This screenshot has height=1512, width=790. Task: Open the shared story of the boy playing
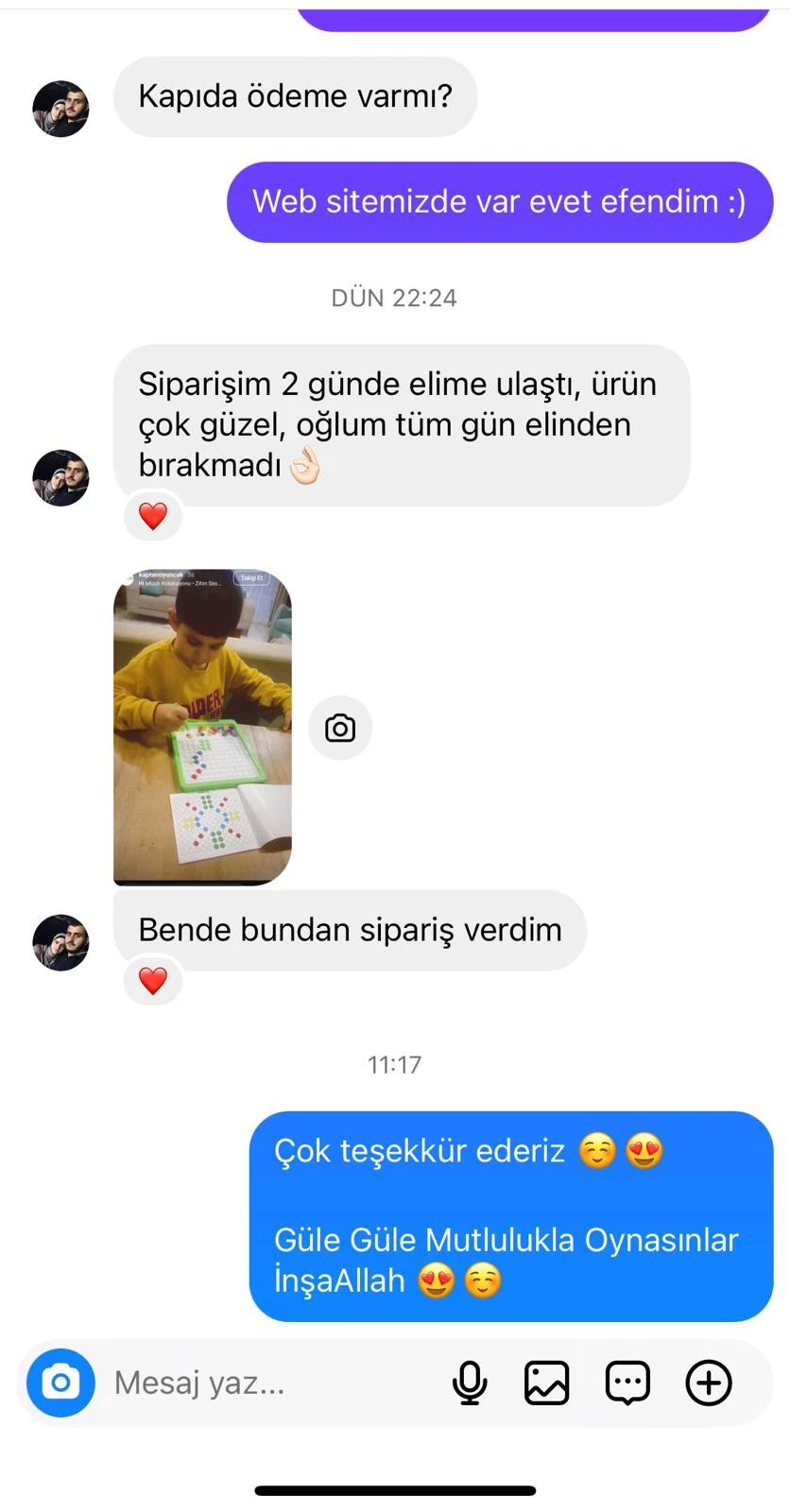(202, 727)
